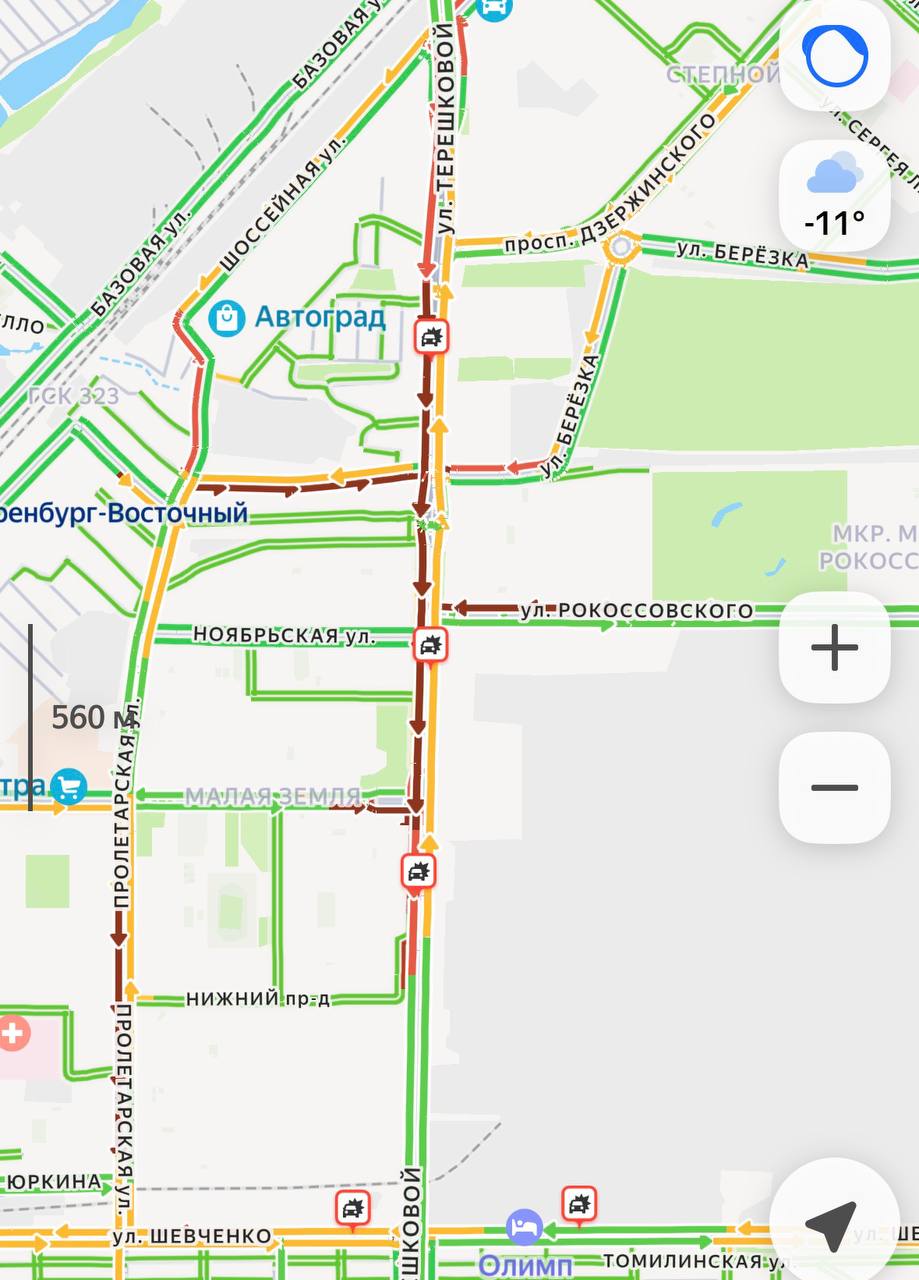This screenshot has width=919, height=1280.
Task: Open the weather widget showing -11°
Action: (834, 196)
